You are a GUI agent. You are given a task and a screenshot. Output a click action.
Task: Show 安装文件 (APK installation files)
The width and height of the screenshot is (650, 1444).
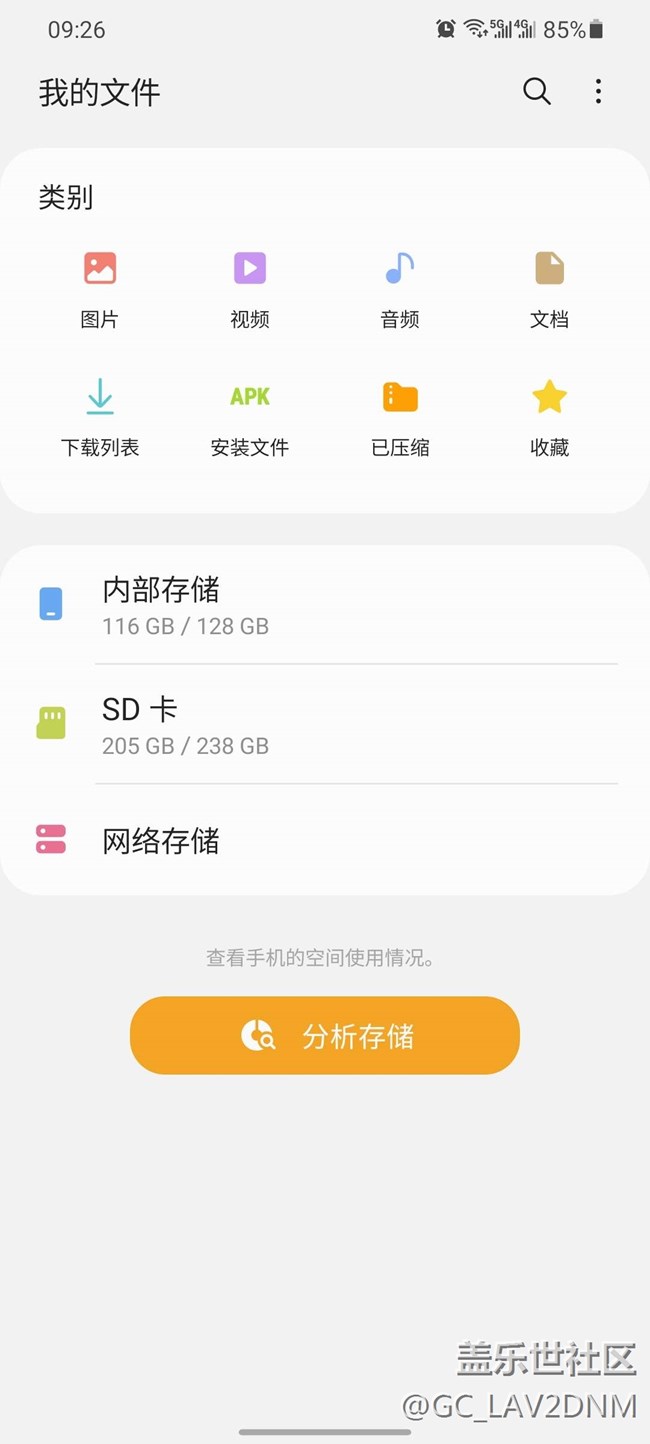coord(250,415)
